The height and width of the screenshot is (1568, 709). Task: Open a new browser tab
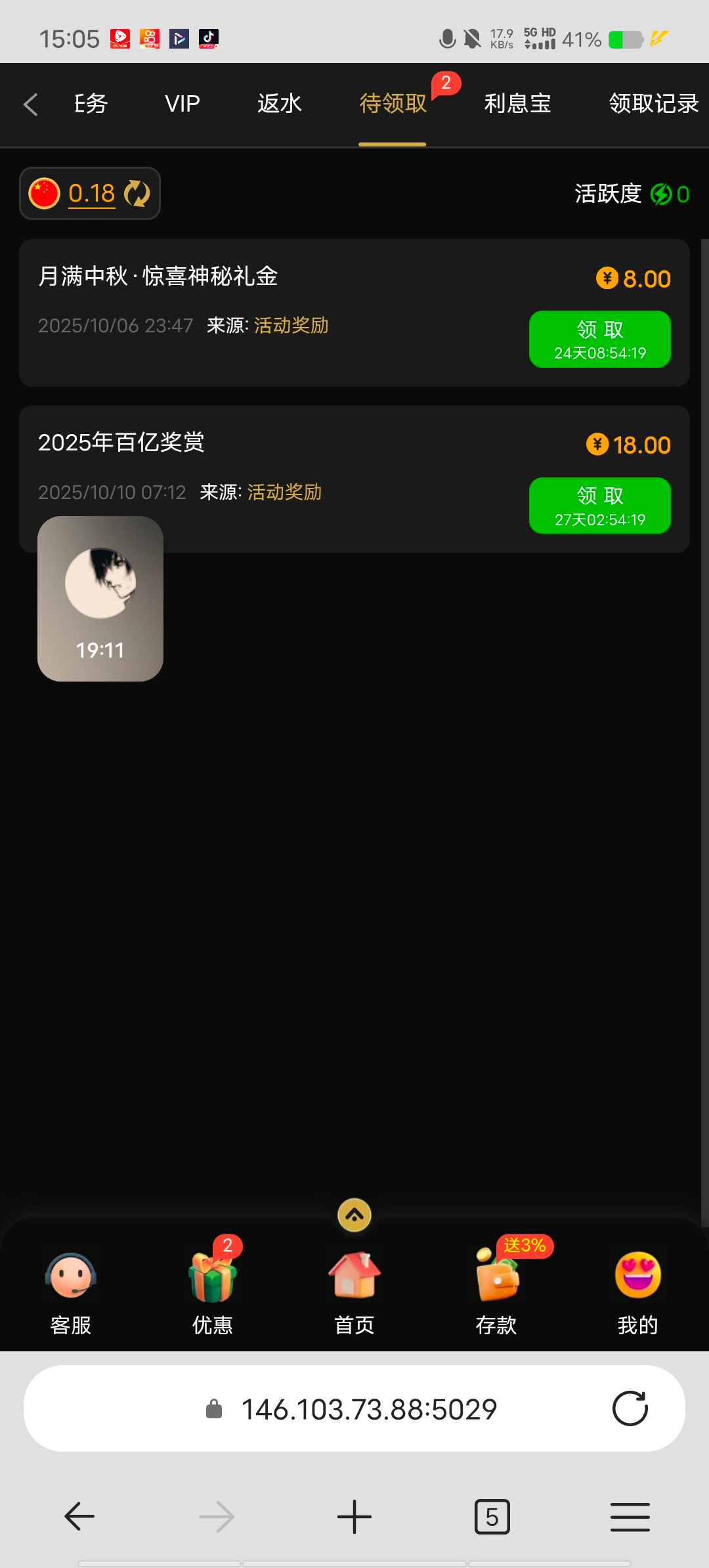(x=354, y=1517)
